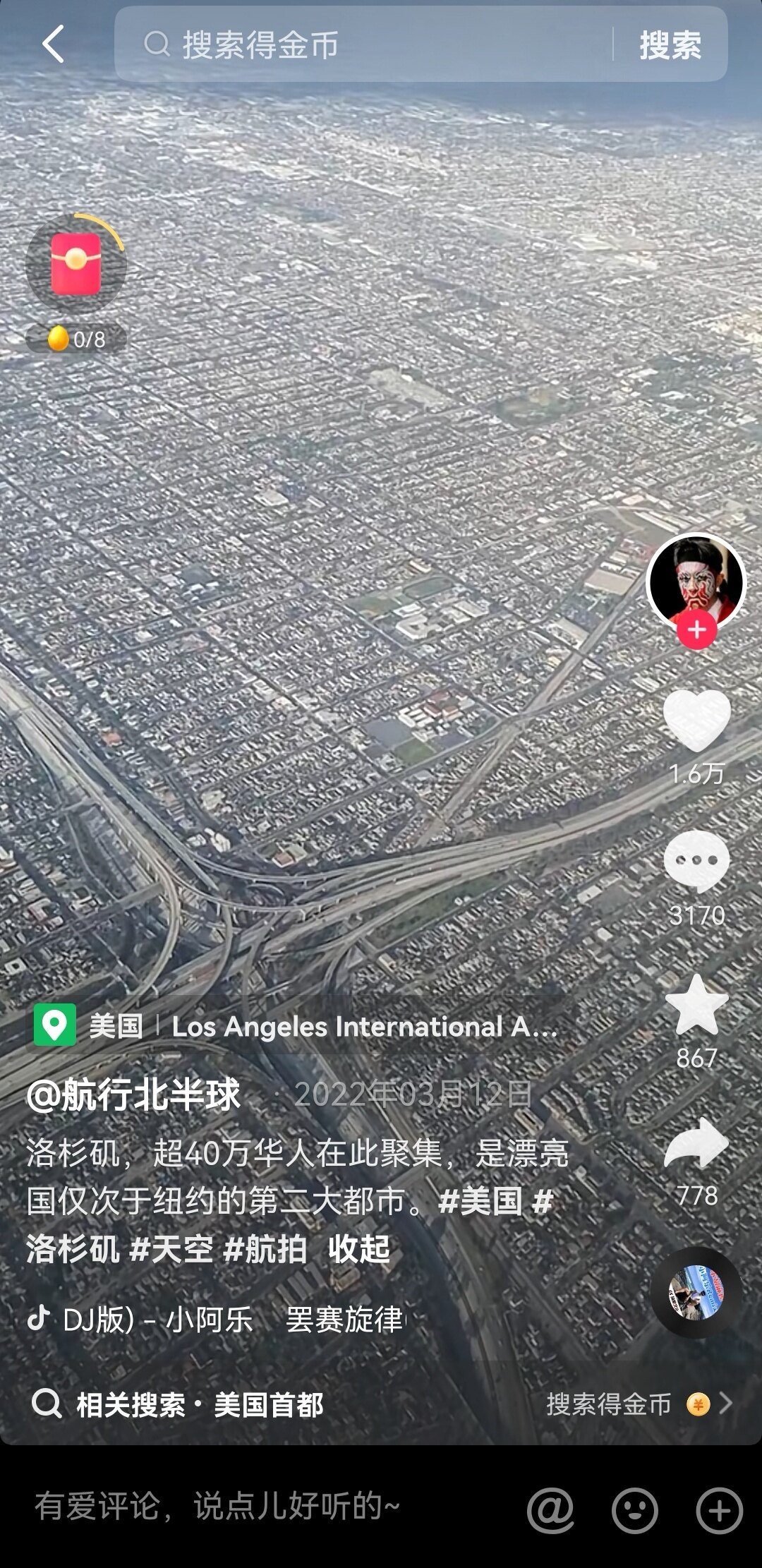The image size is (762, 1568).
Task: Go back using the top-left arrow
Action: (x=54, y=44)
